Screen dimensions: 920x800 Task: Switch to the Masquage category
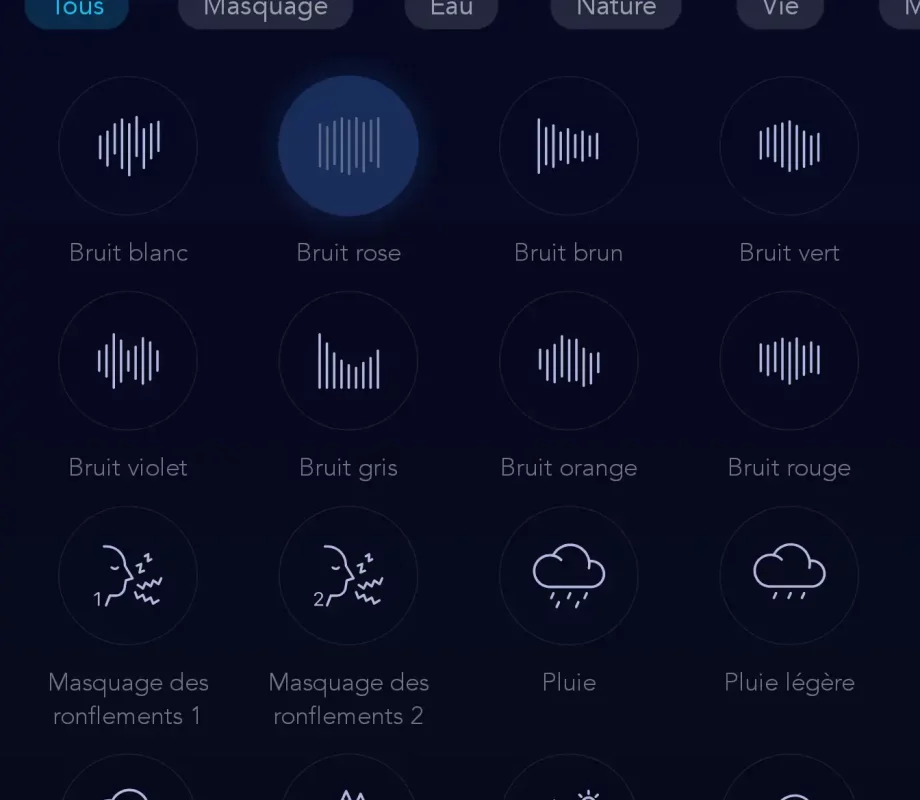pyautogui.click(x=265, y=10)
